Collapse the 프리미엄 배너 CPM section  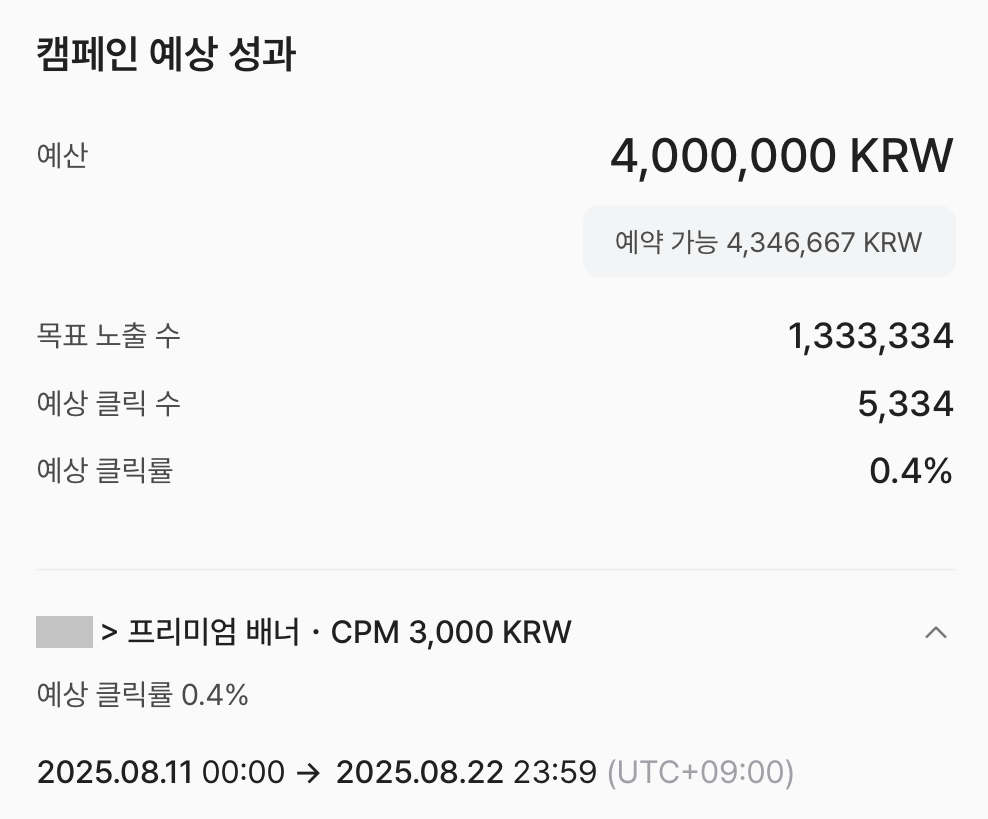pos(935,632)
